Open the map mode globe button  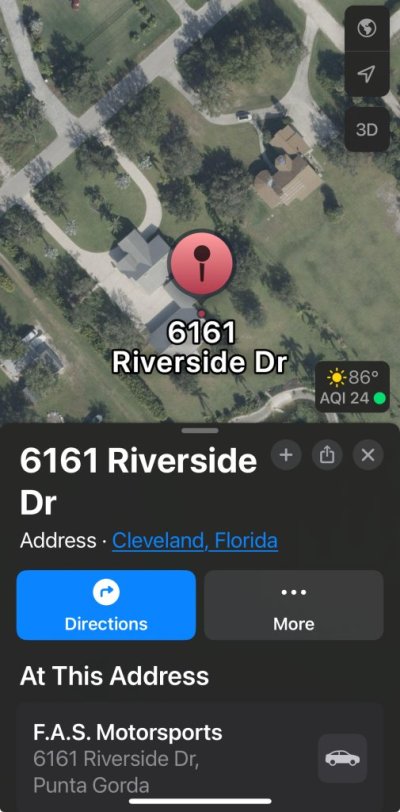pos(367,29)
